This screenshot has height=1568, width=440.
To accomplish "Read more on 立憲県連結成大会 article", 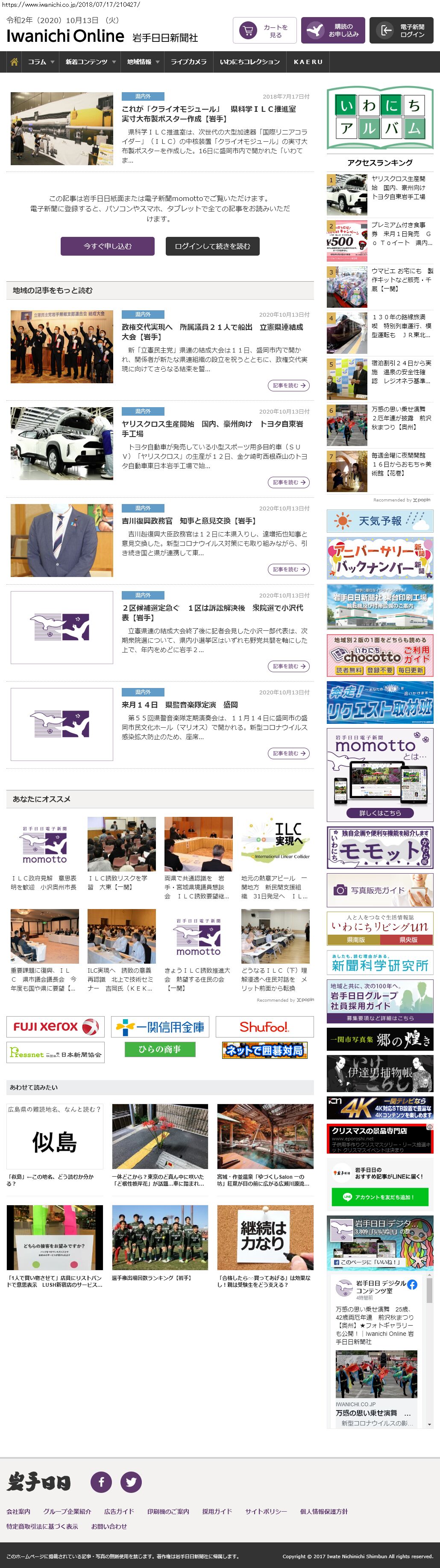I will [x=288, y=385].
